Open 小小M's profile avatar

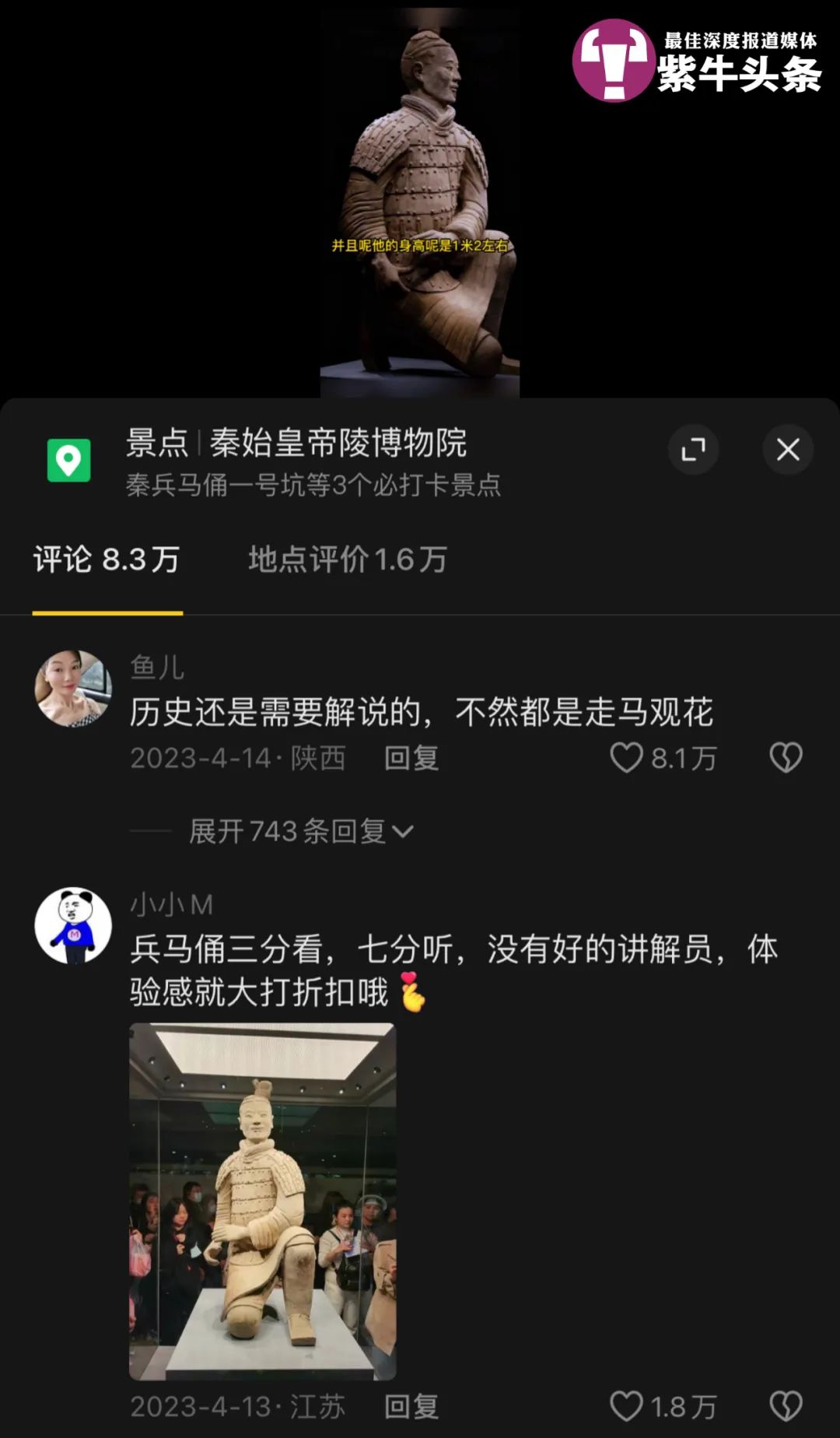73,925
